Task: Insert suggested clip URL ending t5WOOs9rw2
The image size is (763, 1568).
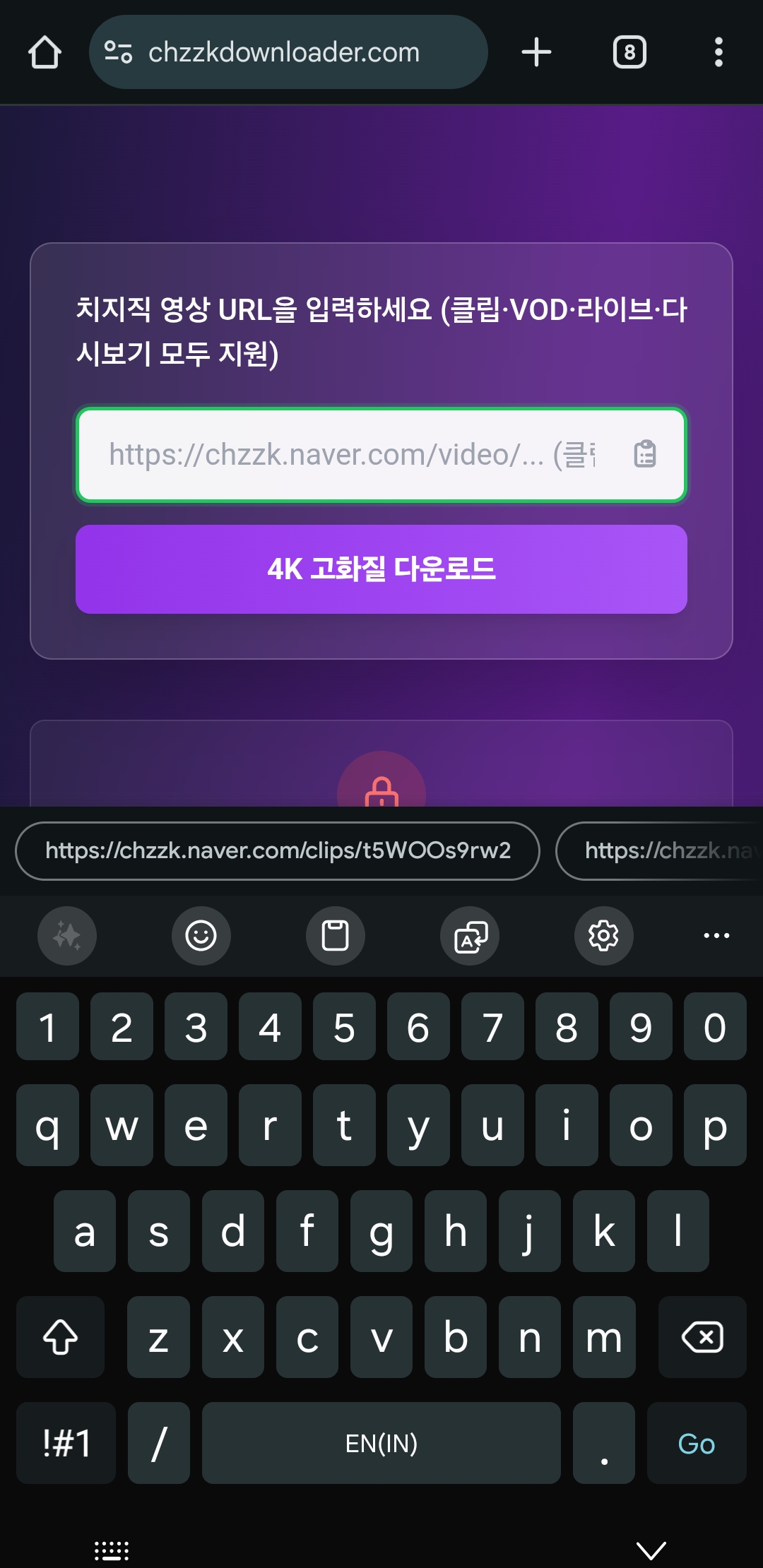Action: pos(278,850)
